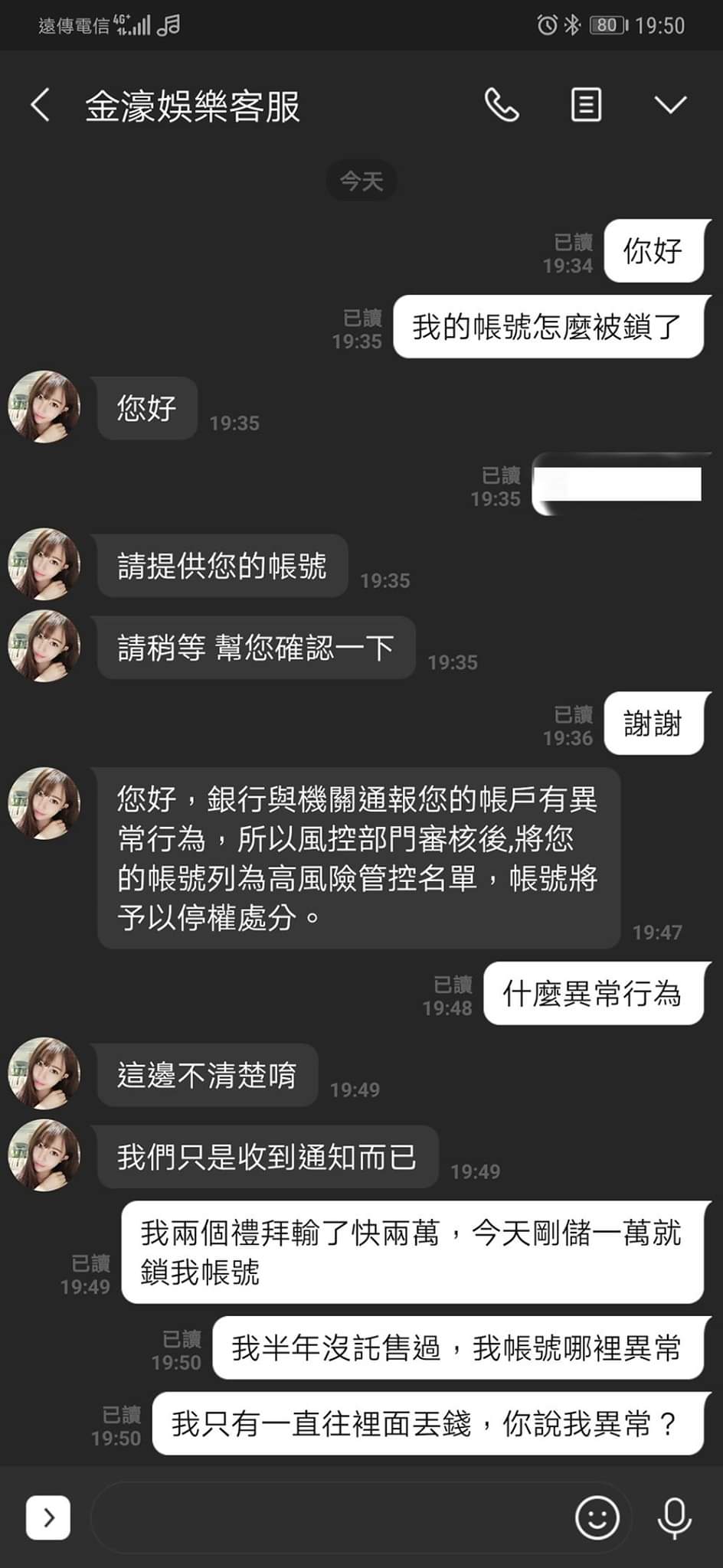Open avatar beside 這邊不清楚唷 message

44,1073
